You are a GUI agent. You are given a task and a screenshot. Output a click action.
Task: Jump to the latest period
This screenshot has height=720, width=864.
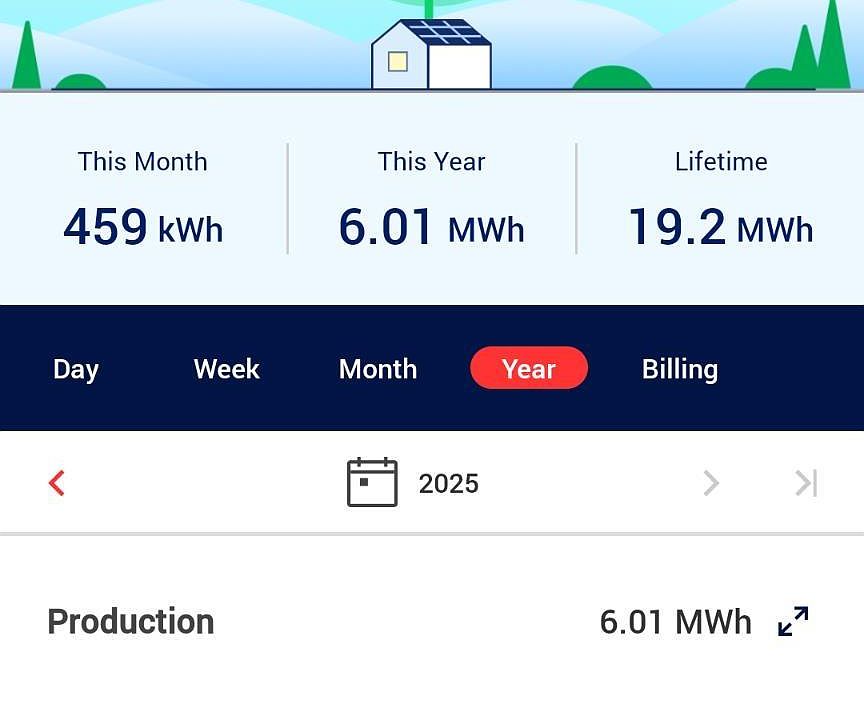(806, 483)
